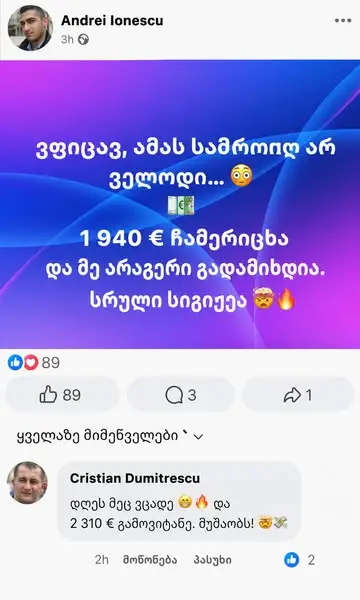
Task: Open Andrei Ionescu's profile picture
Action: coord(30,28)
